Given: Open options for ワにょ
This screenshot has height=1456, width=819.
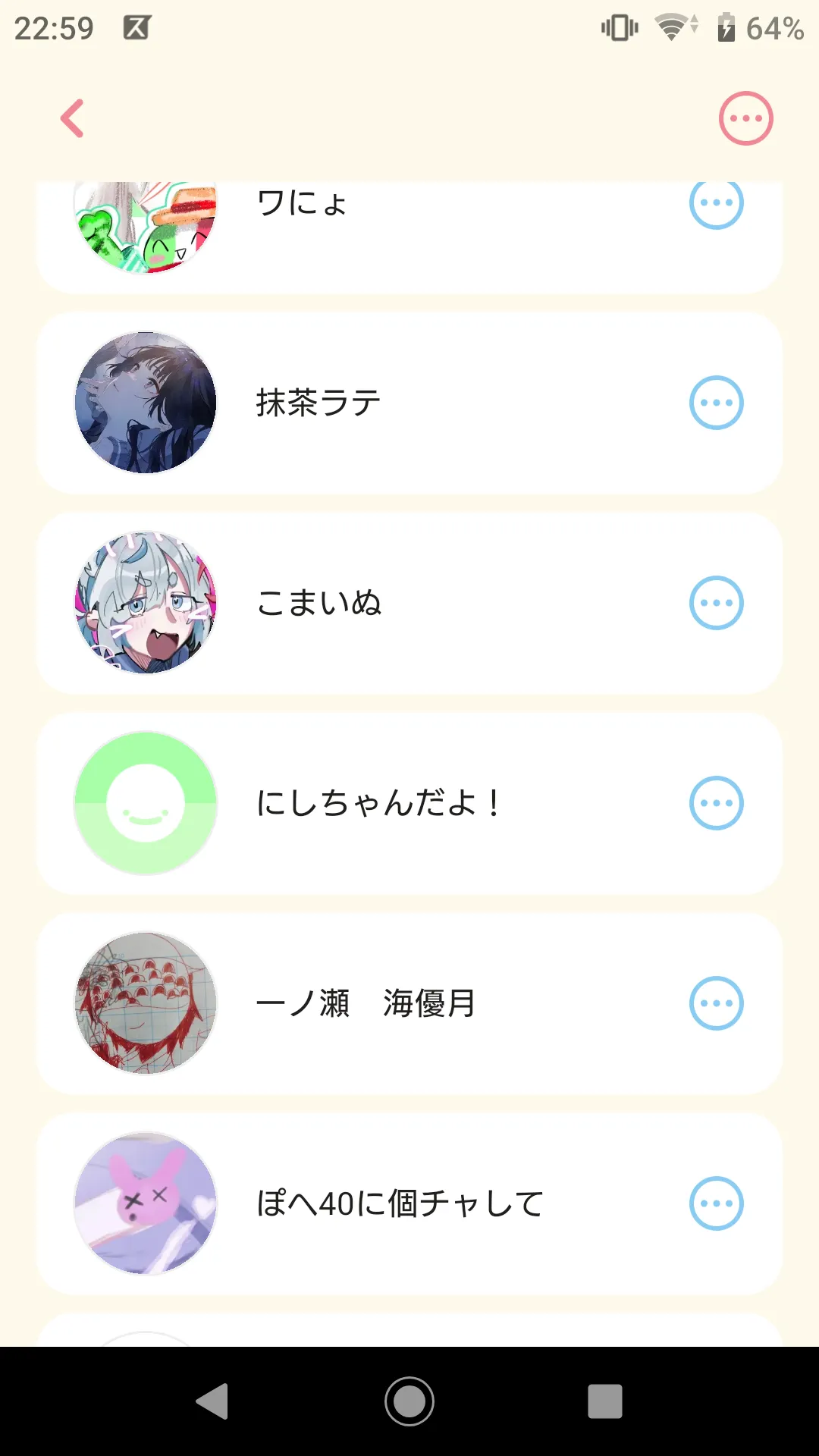Looking at the screenshot, I should (716, 202).
